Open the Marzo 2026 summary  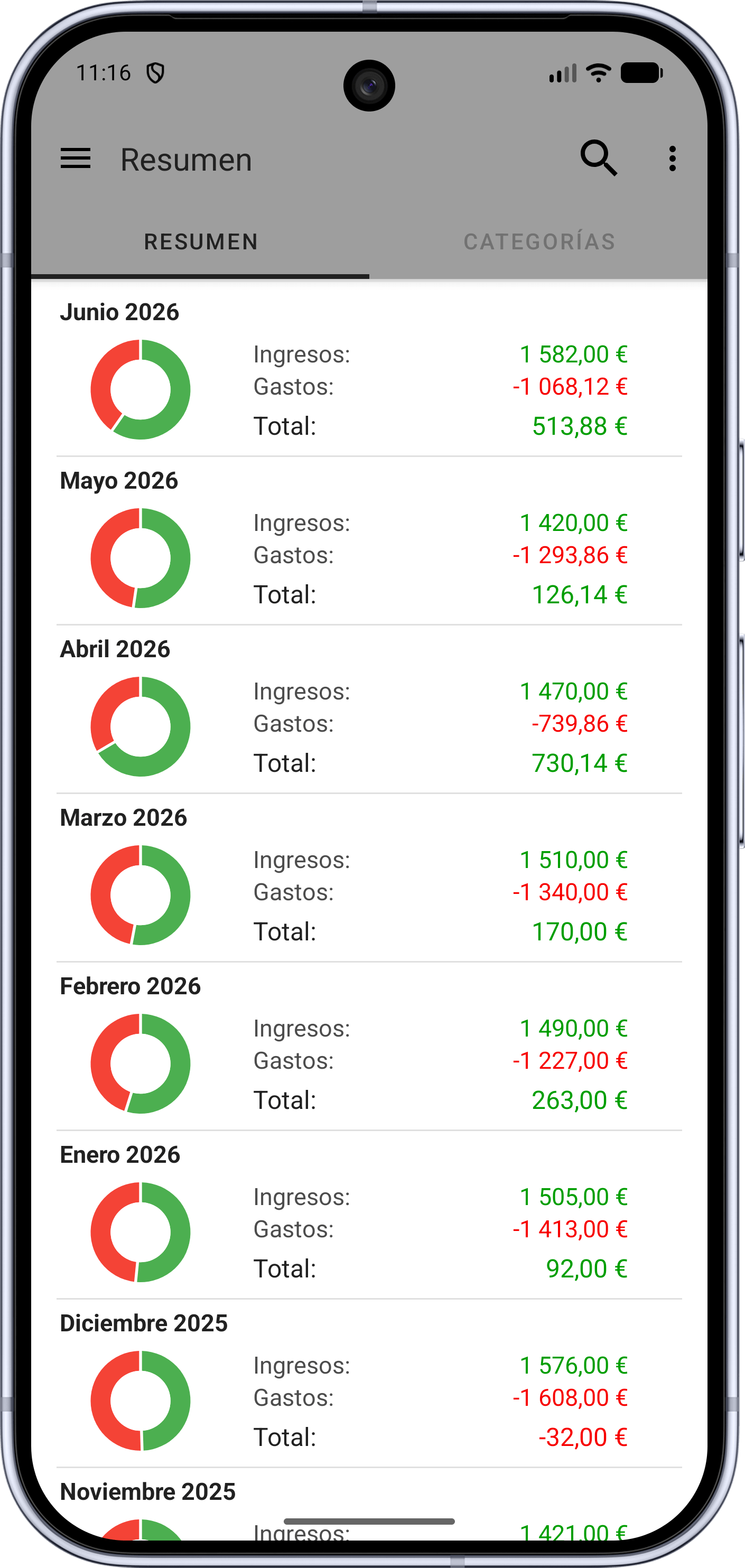coord(369,879)
